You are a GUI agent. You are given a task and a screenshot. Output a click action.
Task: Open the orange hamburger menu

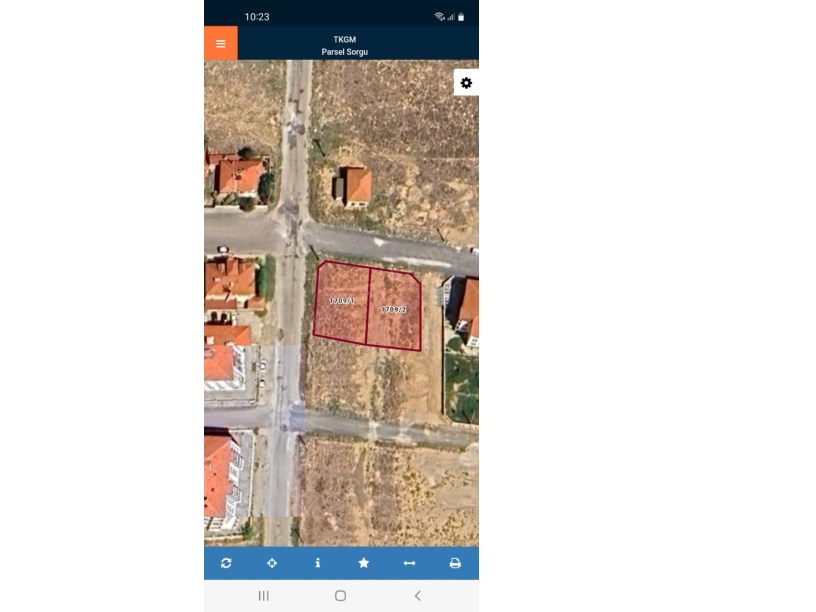click(220, 43)
